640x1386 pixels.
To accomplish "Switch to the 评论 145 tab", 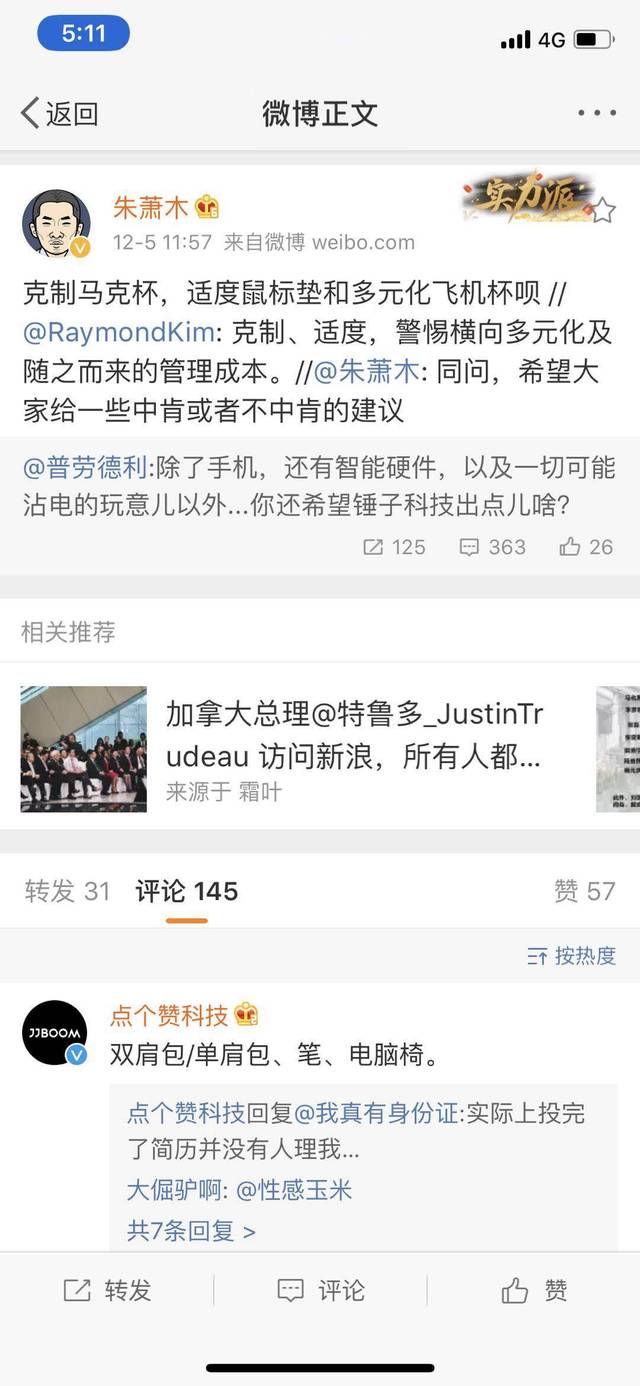I will (x=187, y=891).
